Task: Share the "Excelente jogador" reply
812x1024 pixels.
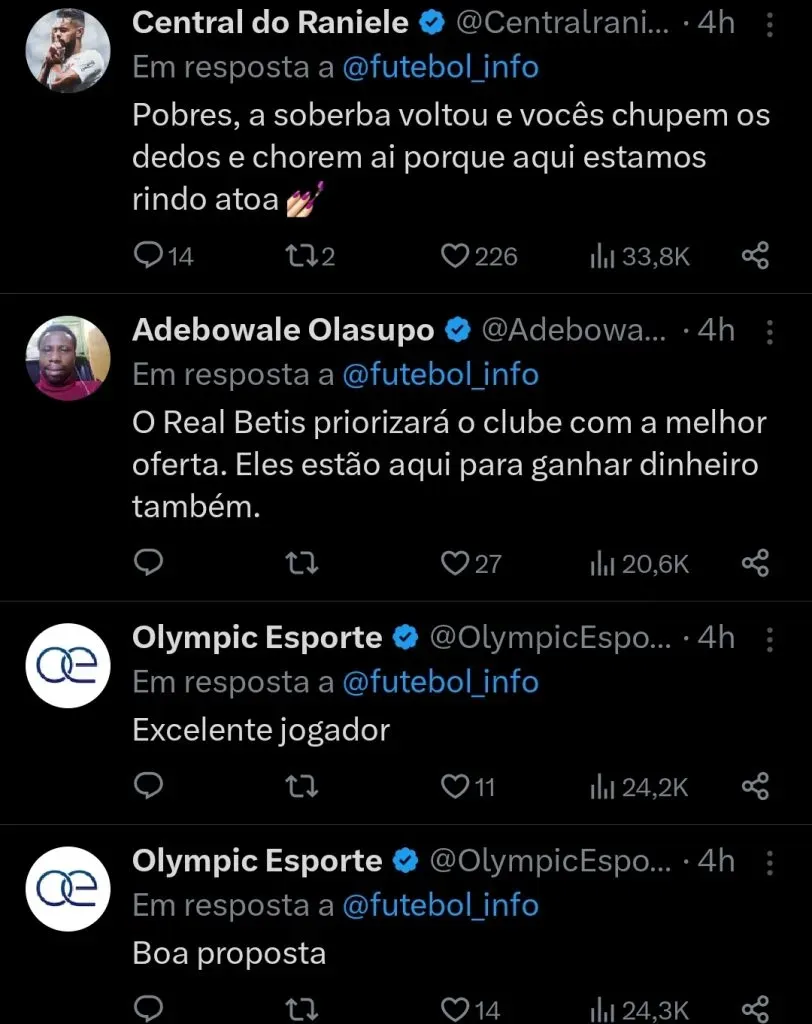Action: pyautogui.click(x=755, y=787)
